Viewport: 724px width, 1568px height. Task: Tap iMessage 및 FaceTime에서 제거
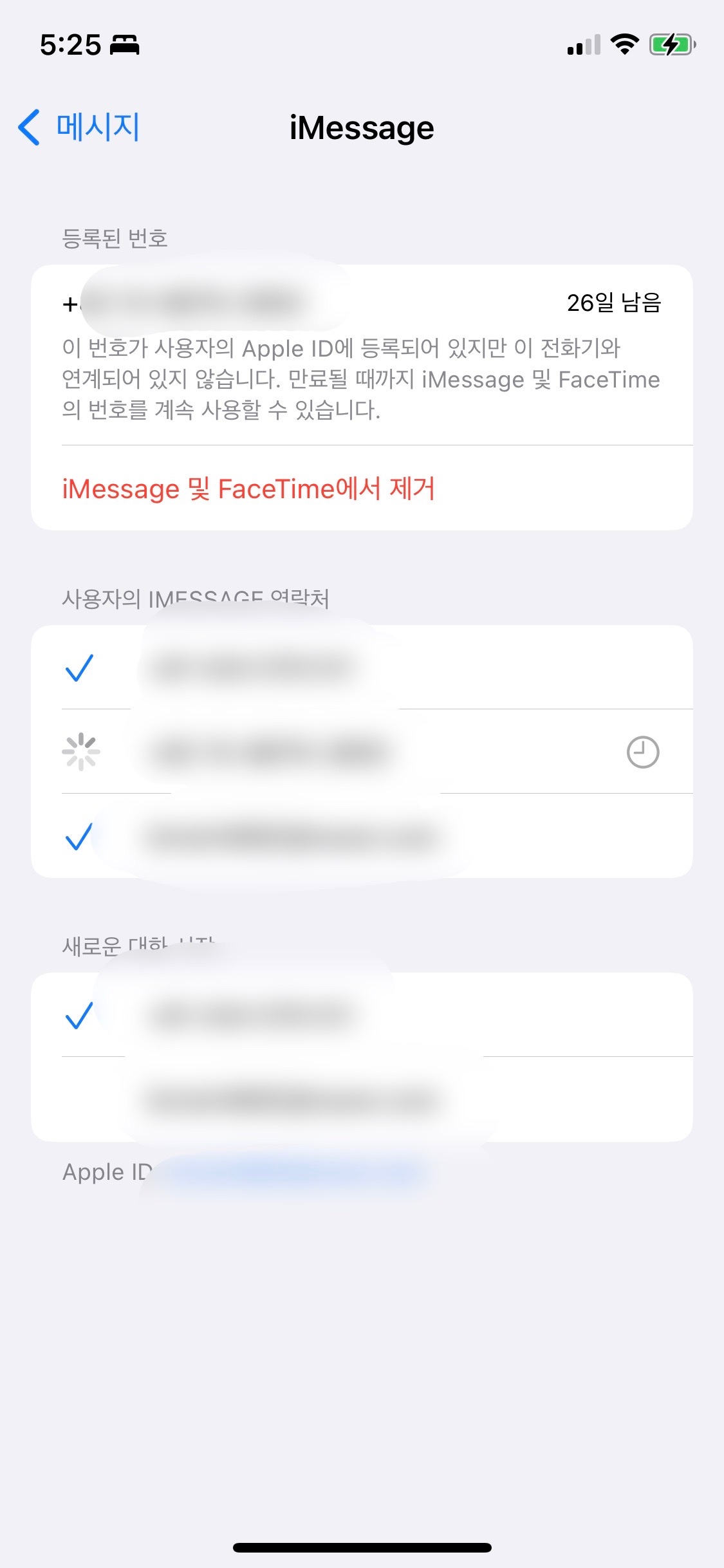pos(248,489)
